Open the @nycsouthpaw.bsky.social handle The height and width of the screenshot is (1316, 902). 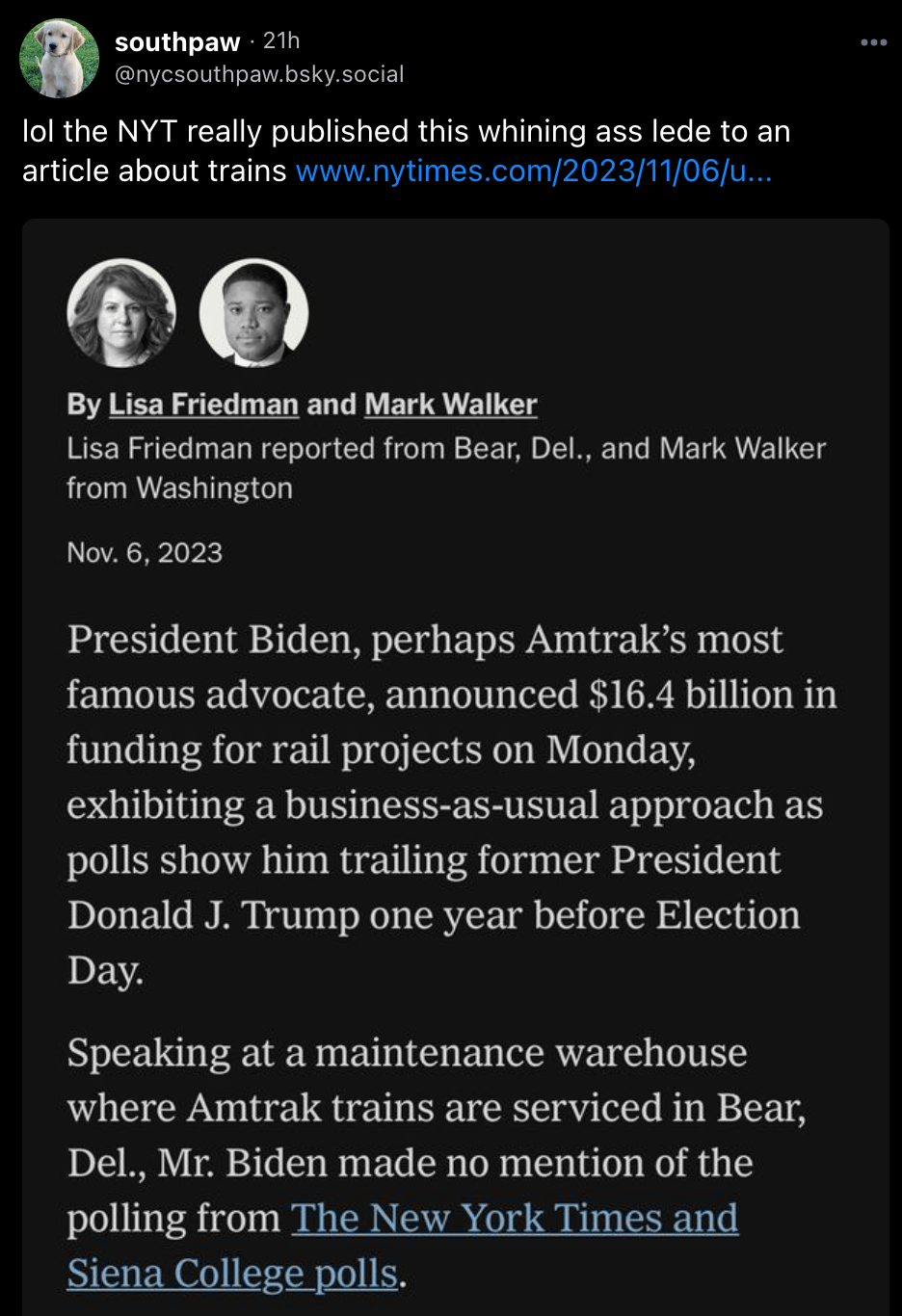pos(259,74)
